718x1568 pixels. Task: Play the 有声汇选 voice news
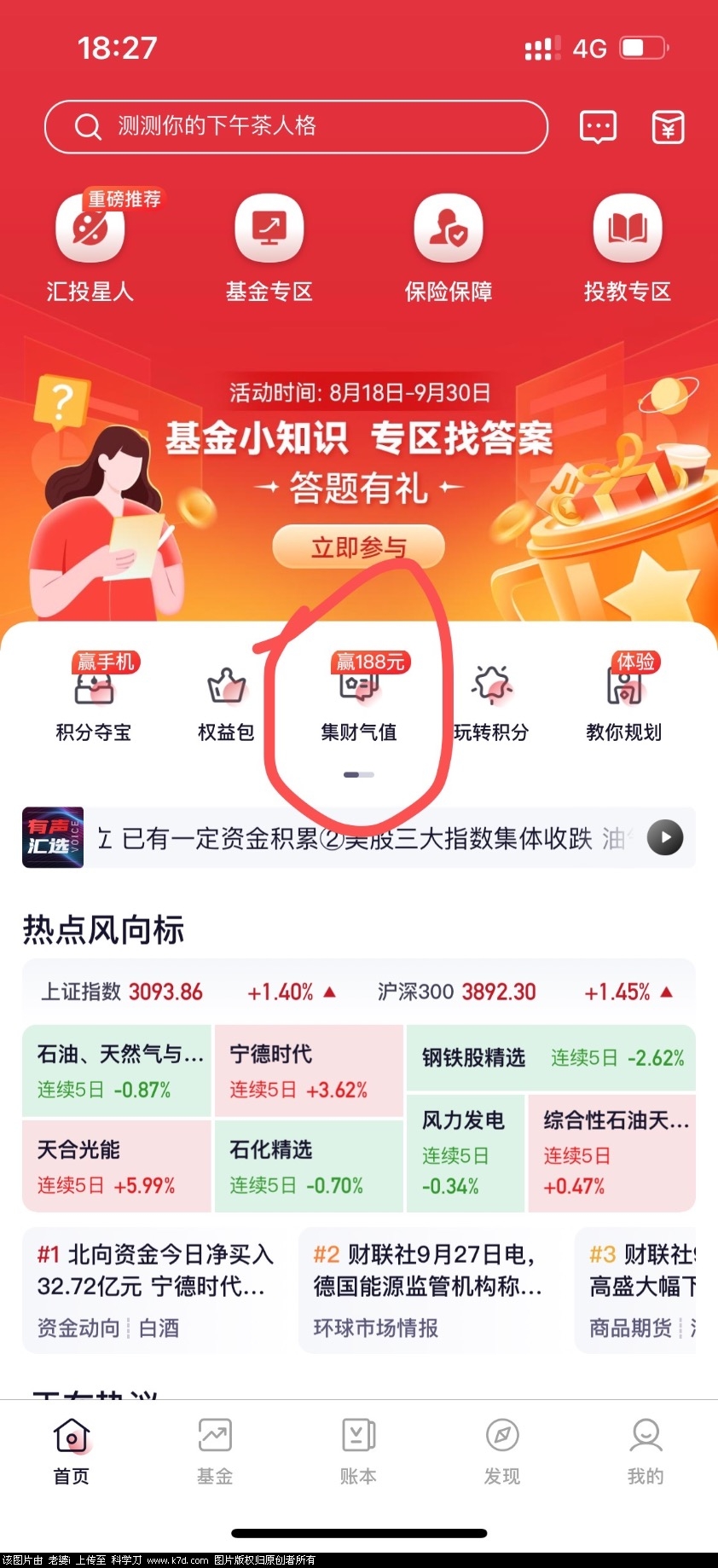(665, 838)
